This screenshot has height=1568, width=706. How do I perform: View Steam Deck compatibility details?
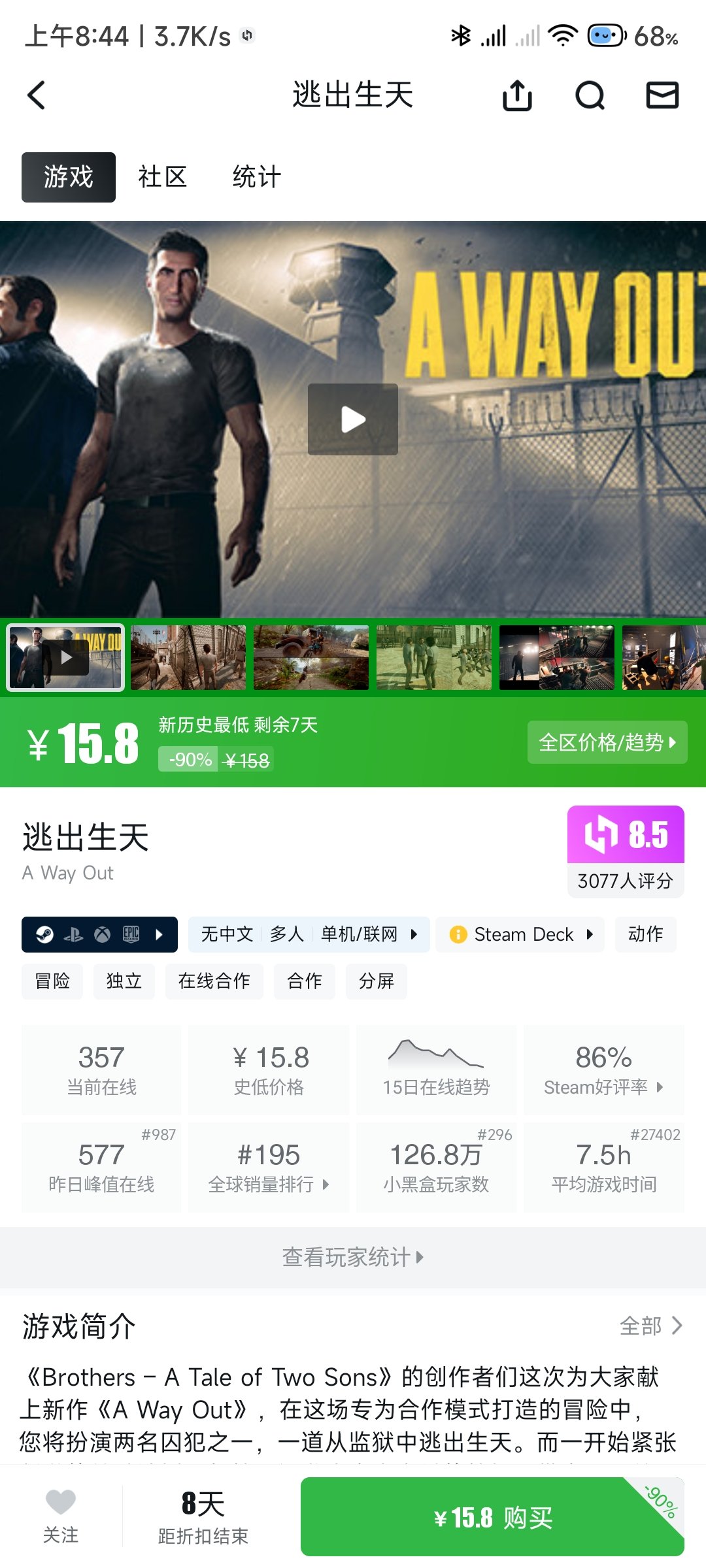click(520, 934)
